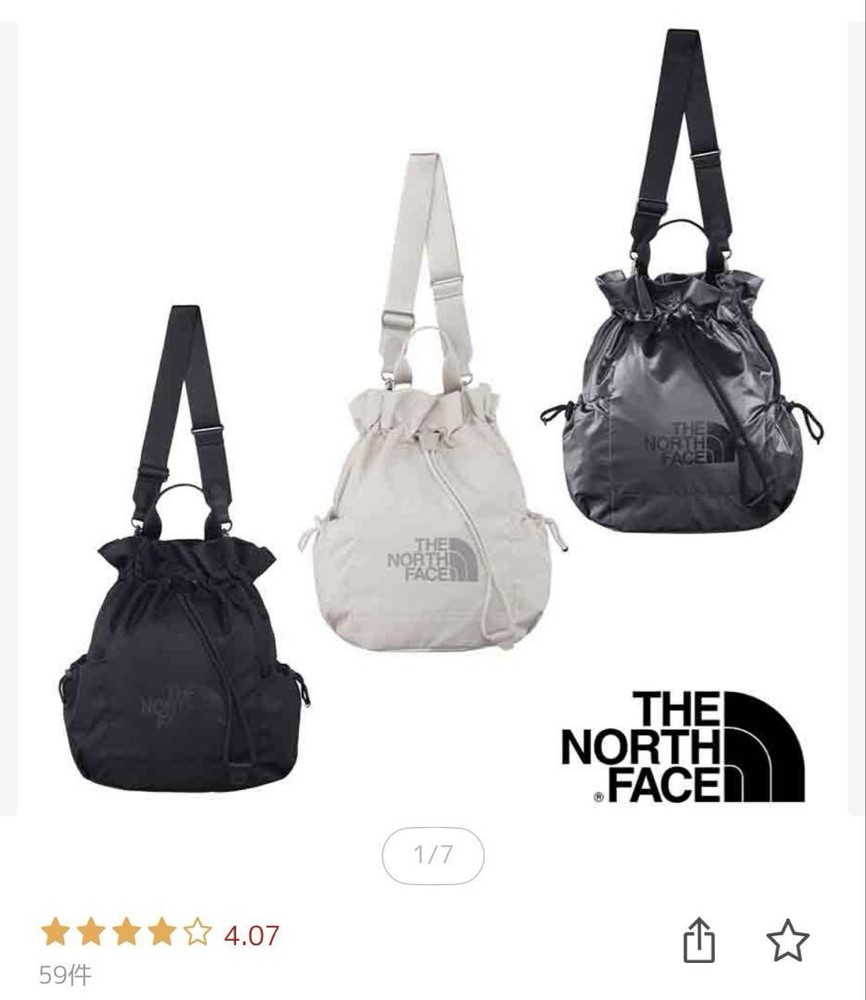Screen dimensions: 866x1000
Task: Open the North Face bag product image
Action: click(x=433, y=420)
